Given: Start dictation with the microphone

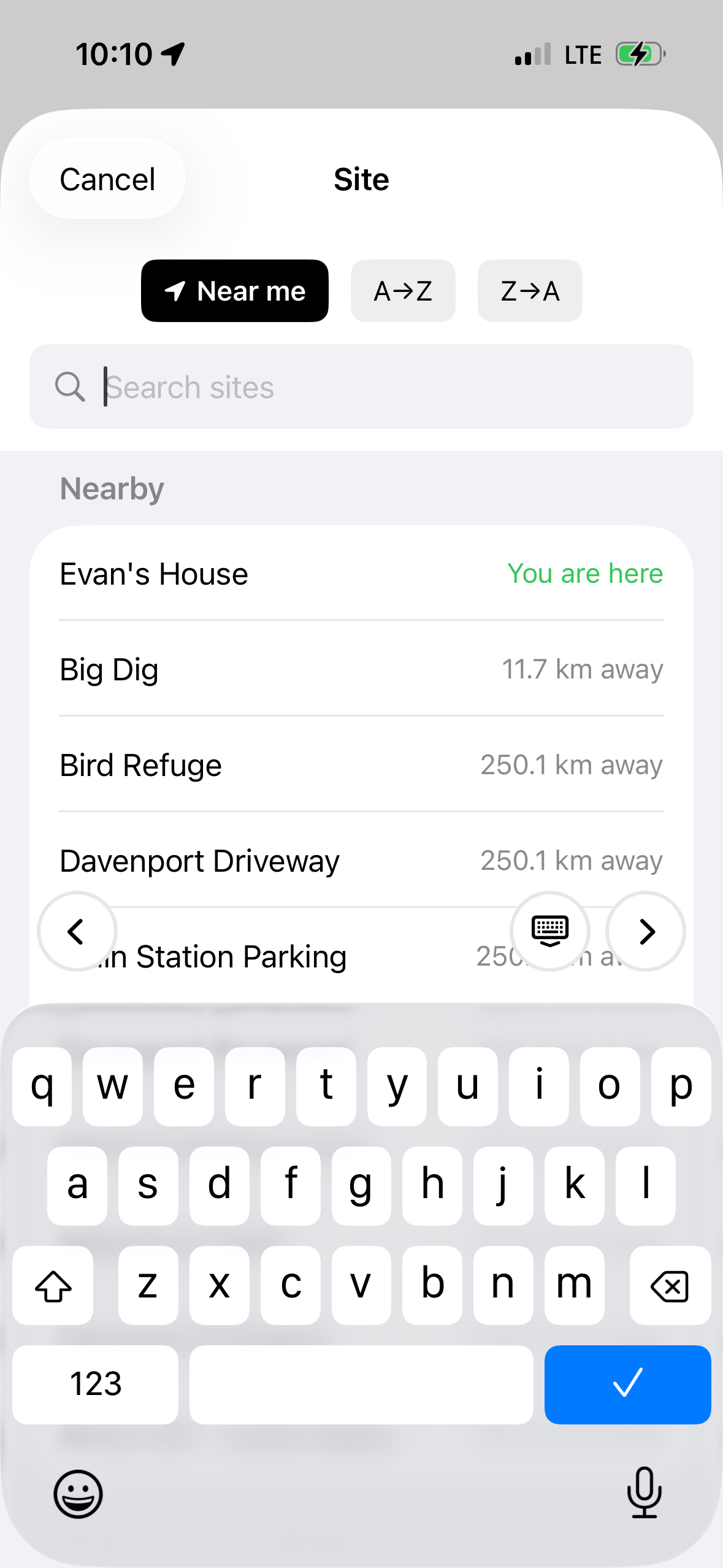Looking at the screenshot, I should pyautogui.click(x=645, y=1493).
